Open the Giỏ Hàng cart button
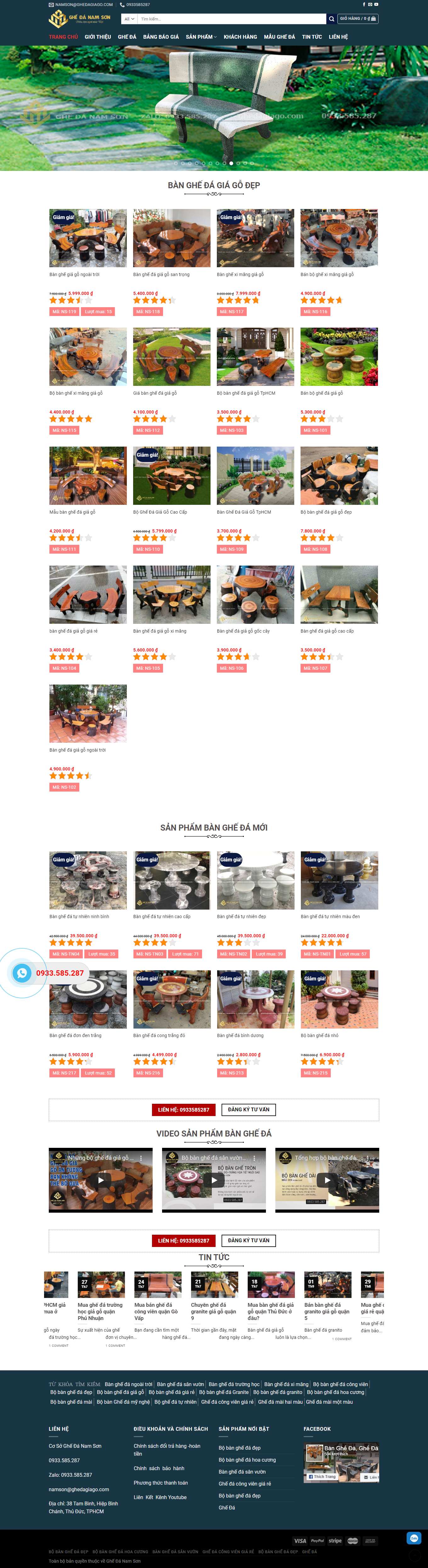This screenshot has height=1568, width=428. 358,19
